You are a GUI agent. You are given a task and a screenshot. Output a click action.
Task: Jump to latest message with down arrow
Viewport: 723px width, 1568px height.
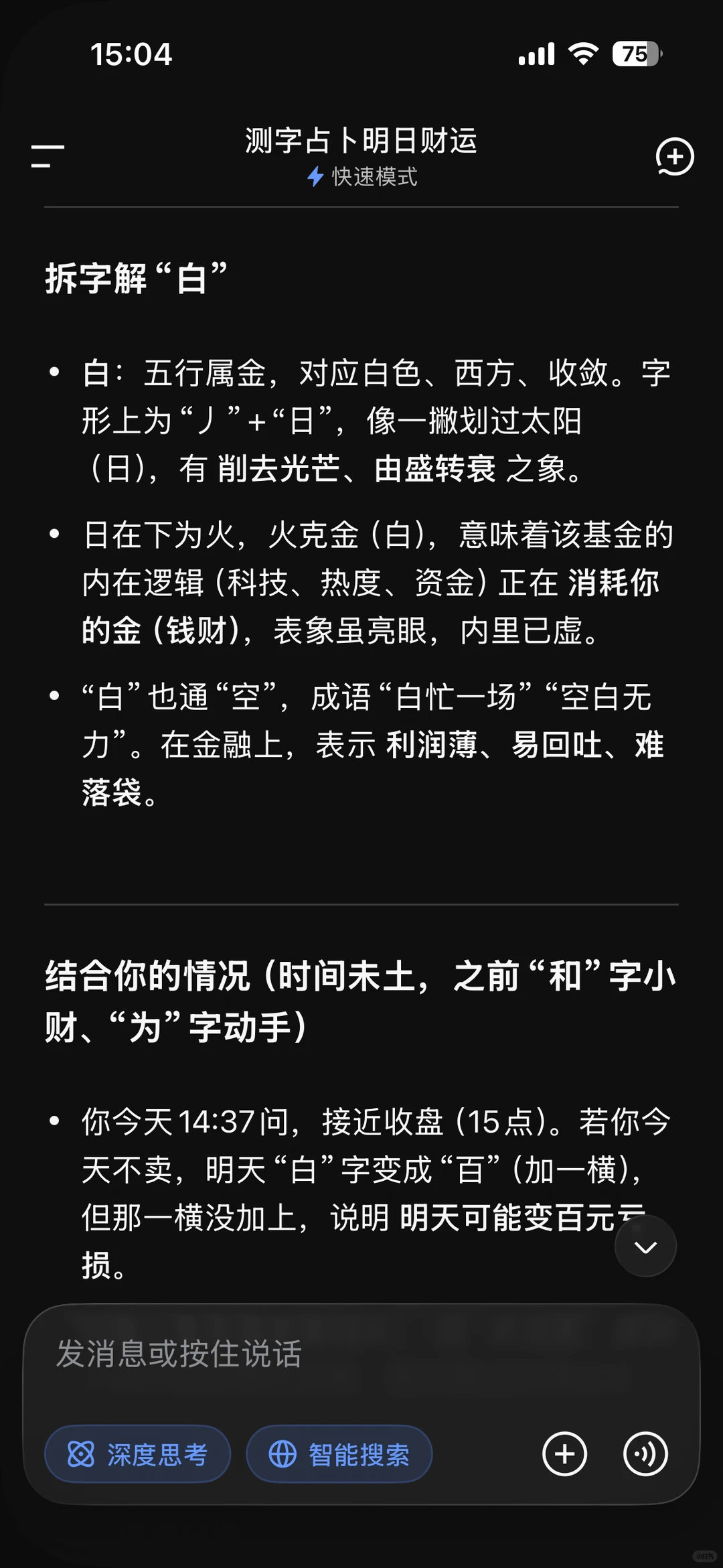pos(645,1246)
